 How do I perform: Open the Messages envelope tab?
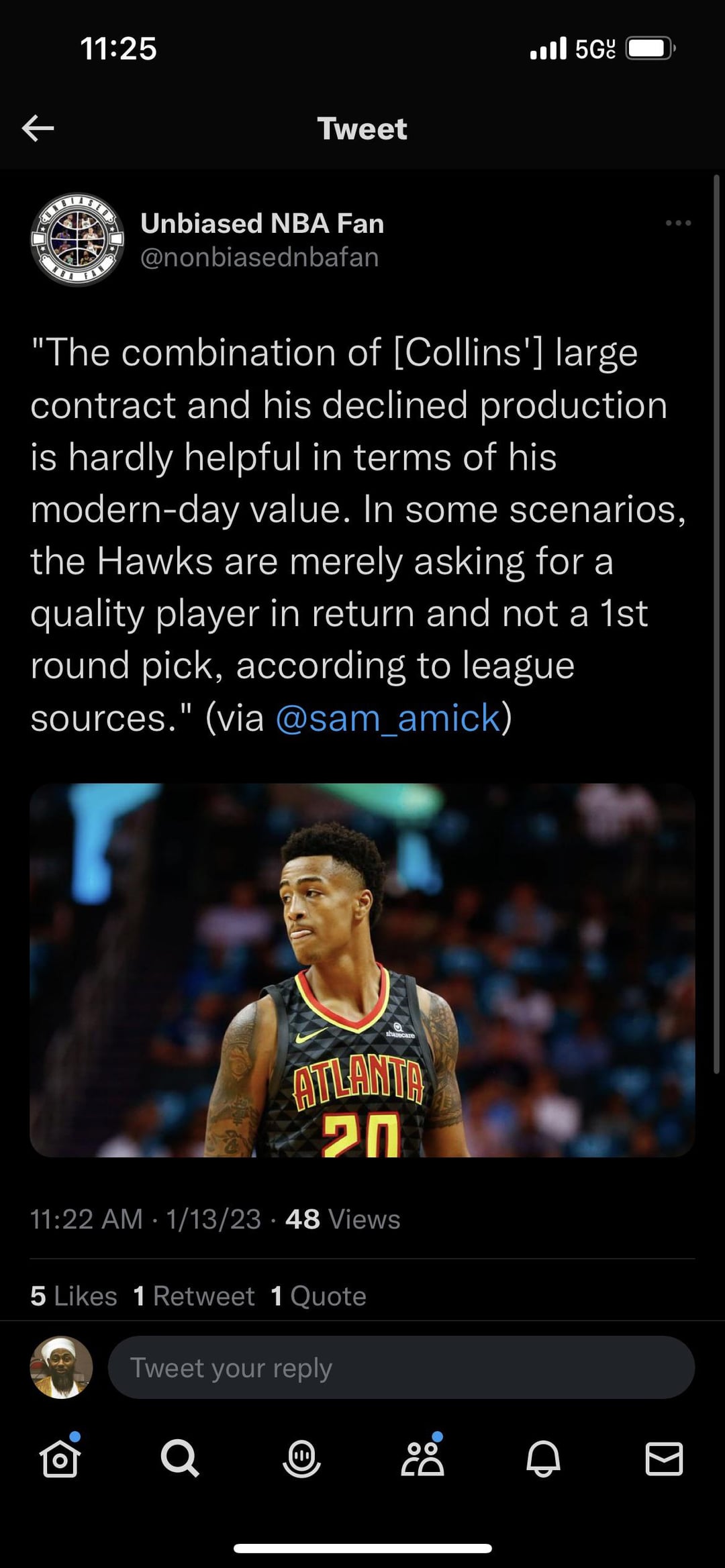click(664, 1459)
